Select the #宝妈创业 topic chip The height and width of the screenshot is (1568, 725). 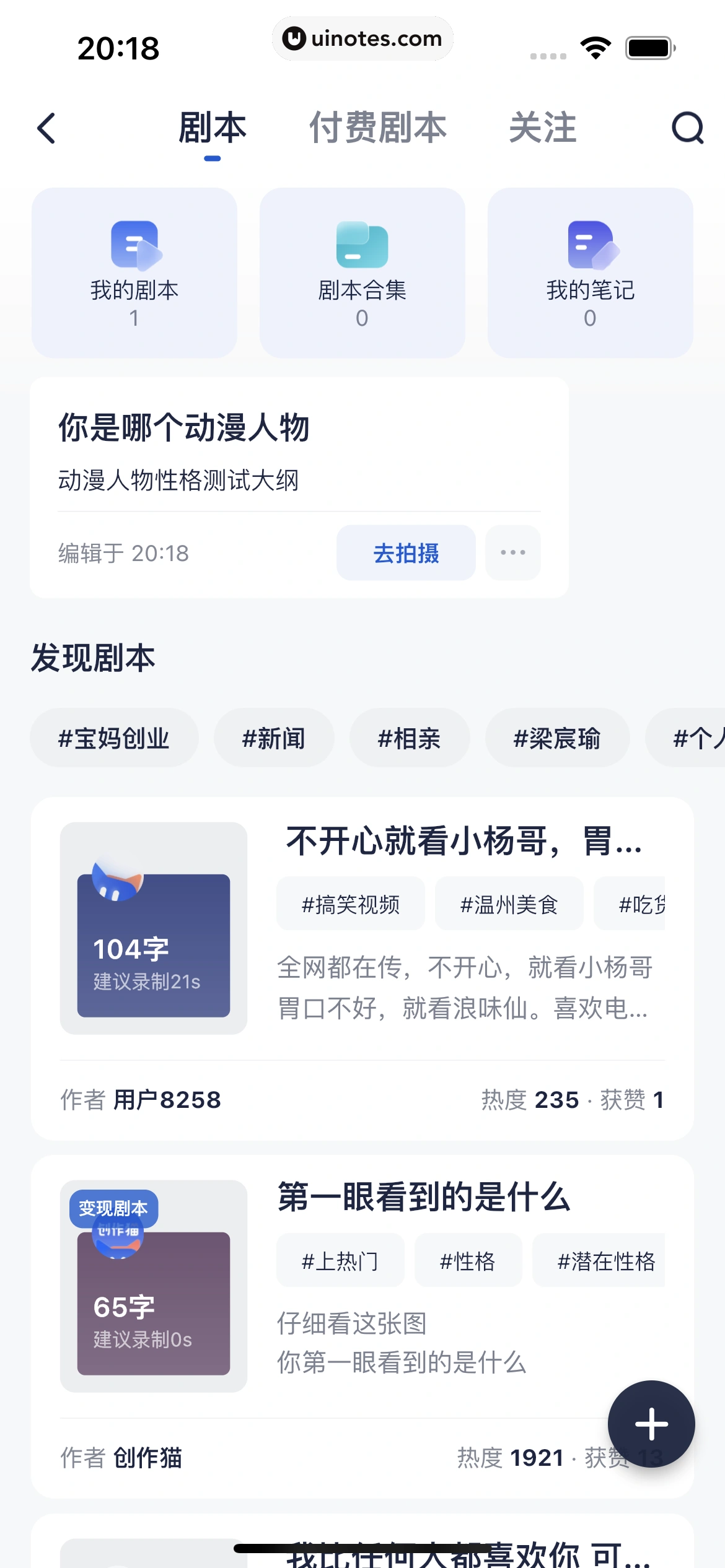tap(114, 738)
